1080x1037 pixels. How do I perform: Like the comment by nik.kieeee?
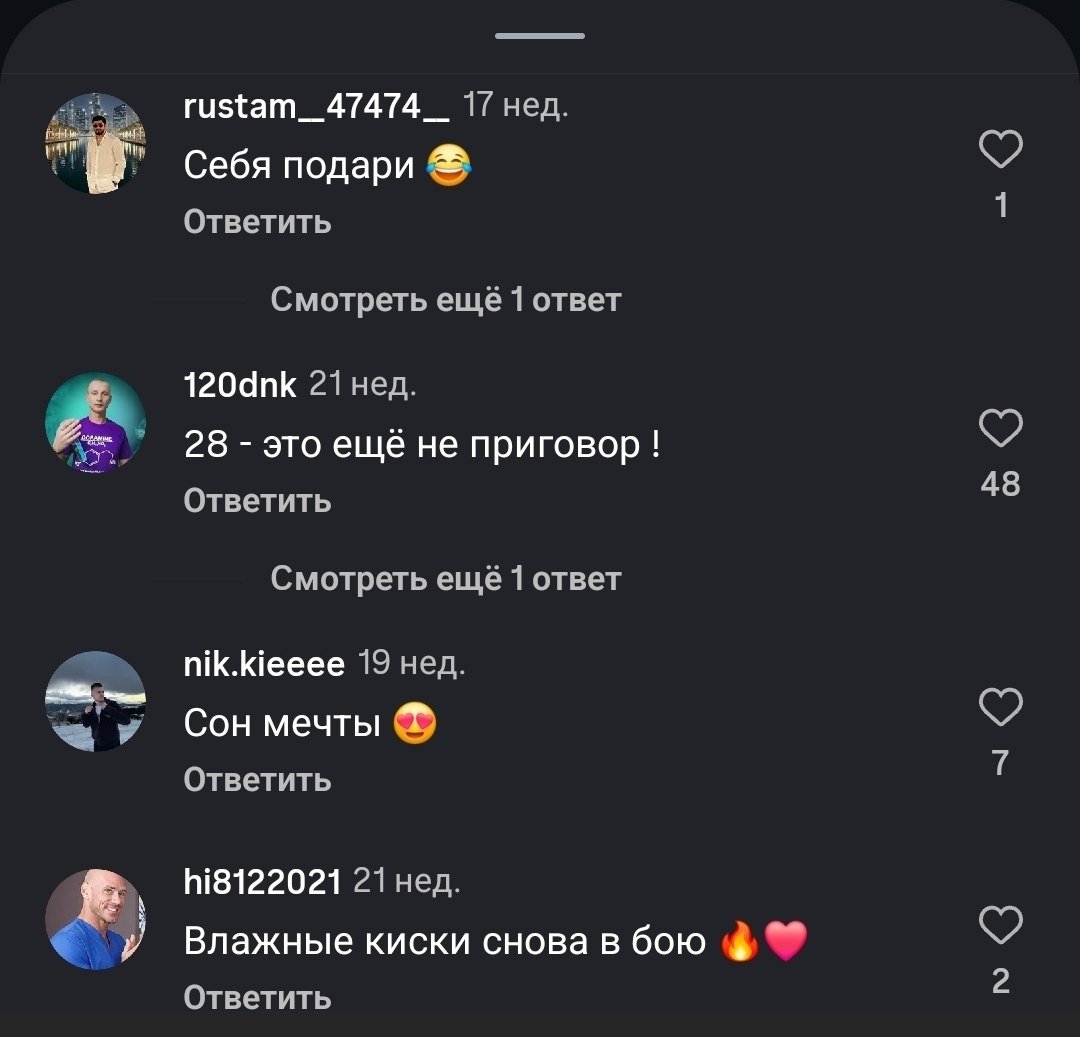(1000, 707)
